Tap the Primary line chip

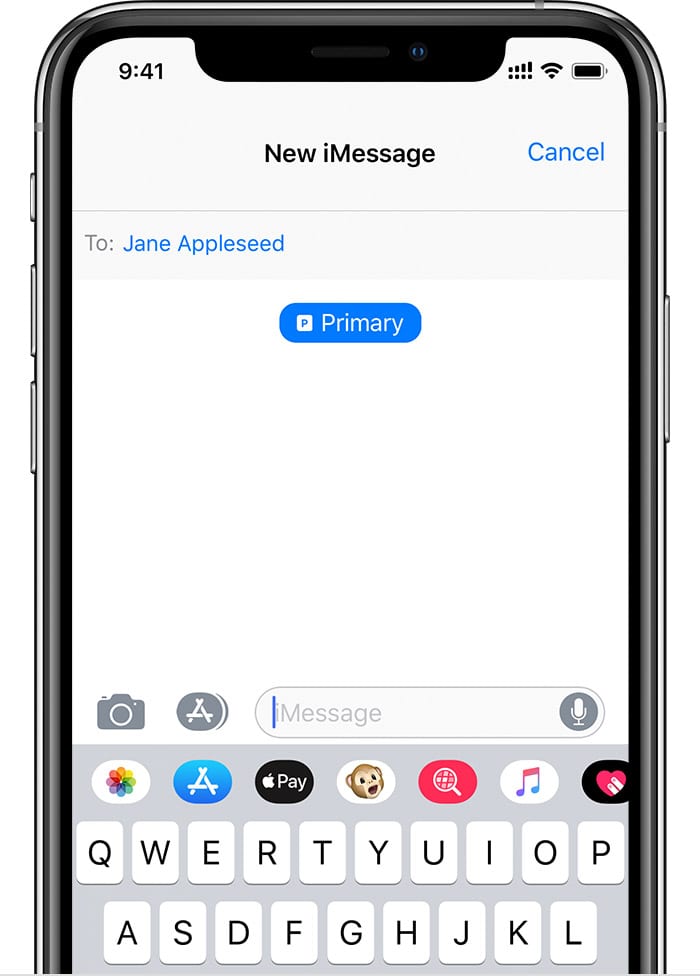pyautogui.click(x=350, y=323)
